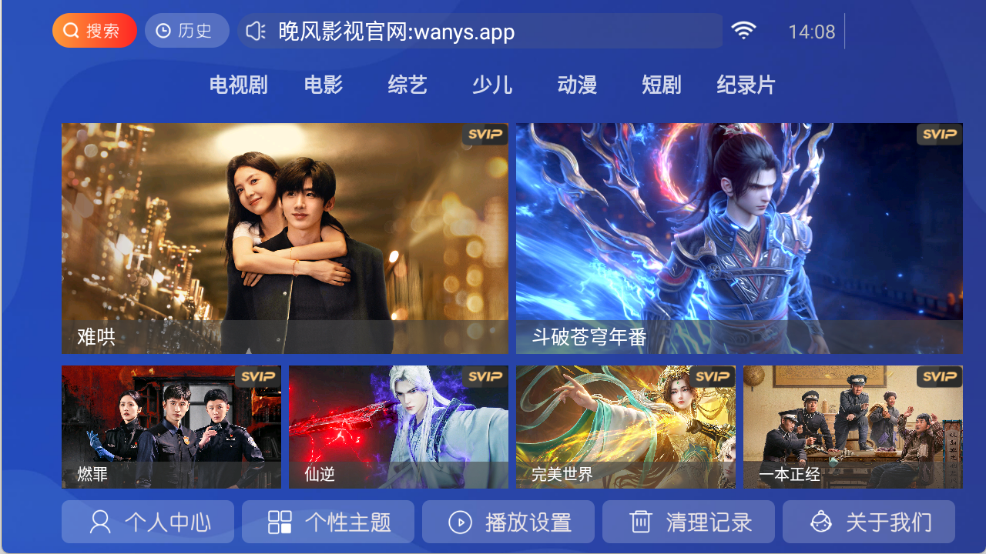
Task: Open 个性主题 theme settings
Action: (x=328, y=522)
